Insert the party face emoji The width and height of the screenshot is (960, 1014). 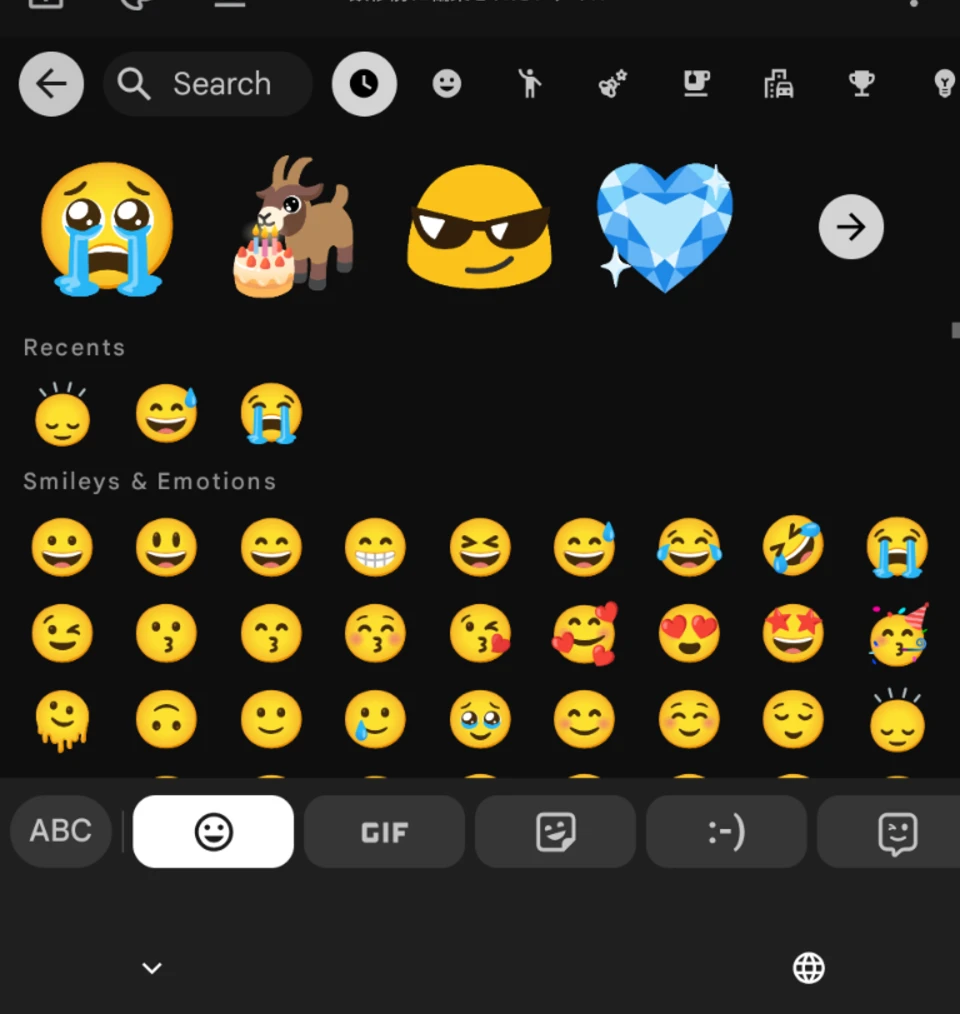898,634
